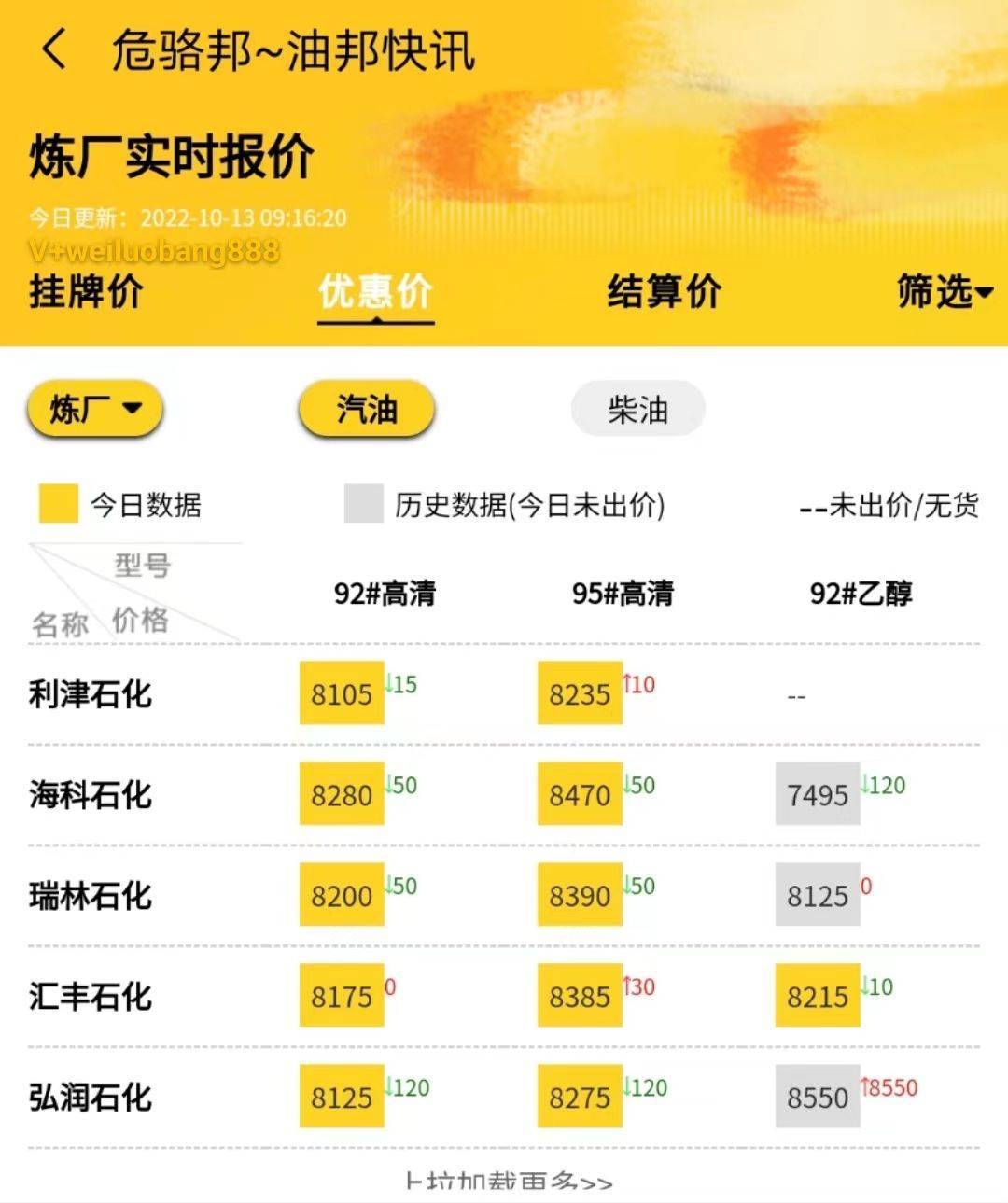Viewport: 1008px width, 1203px height.
Task: Switch to the 结算价 tab
Action: [x=663, y=292]
